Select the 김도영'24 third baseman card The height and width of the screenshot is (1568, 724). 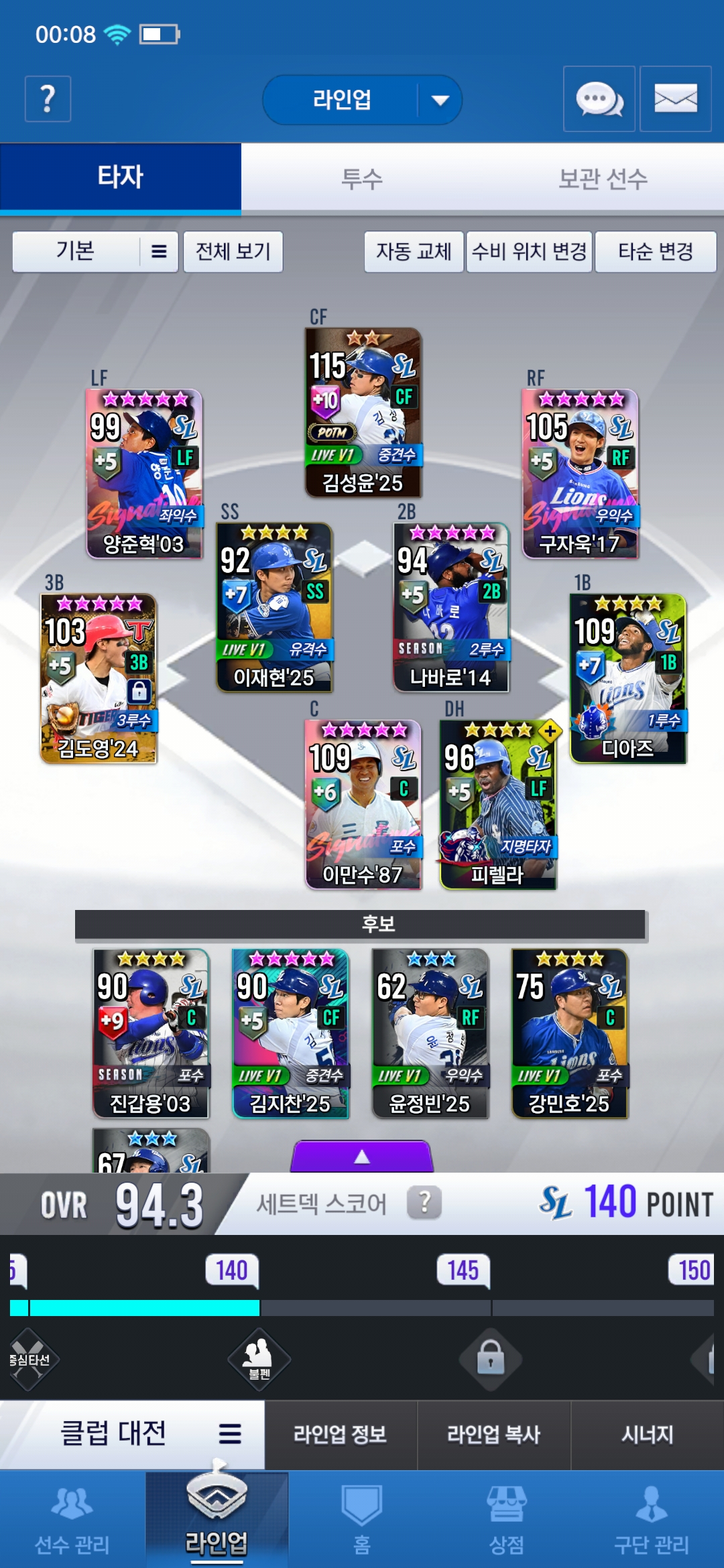pos(99,678)
